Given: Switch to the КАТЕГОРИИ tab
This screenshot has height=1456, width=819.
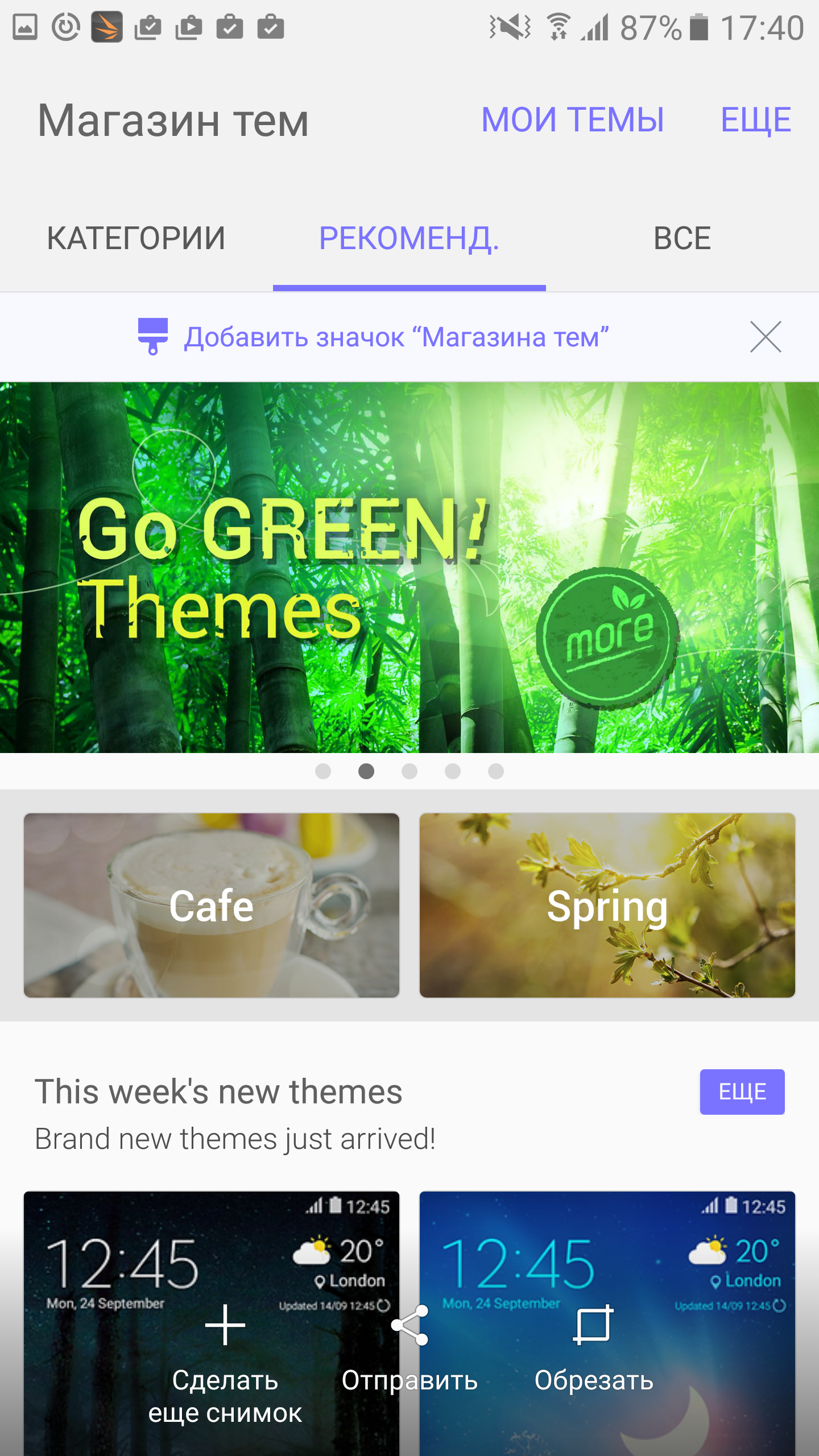Looking at the screenshot, I should (x=136, y=238).
